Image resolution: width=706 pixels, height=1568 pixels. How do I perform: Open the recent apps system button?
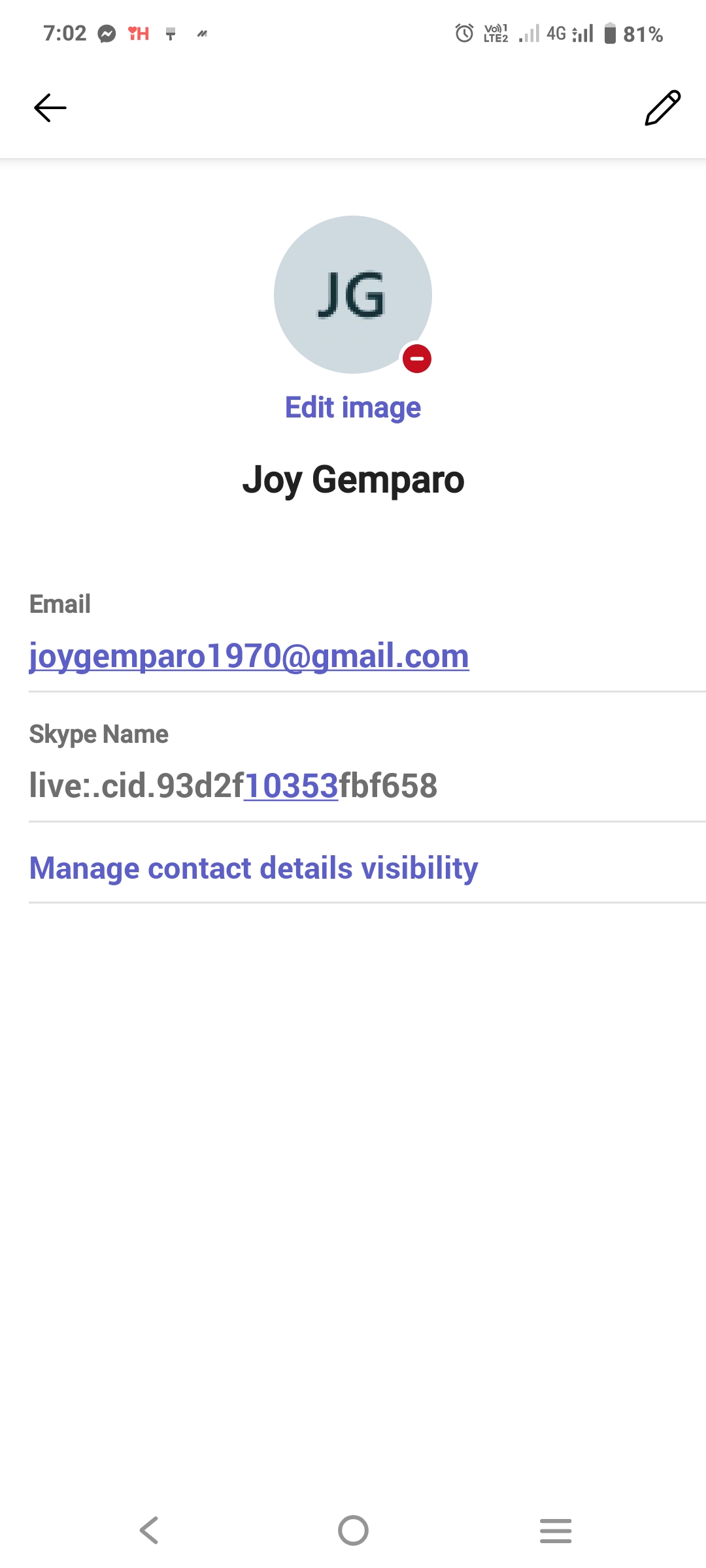click(x=556, y=1530)
